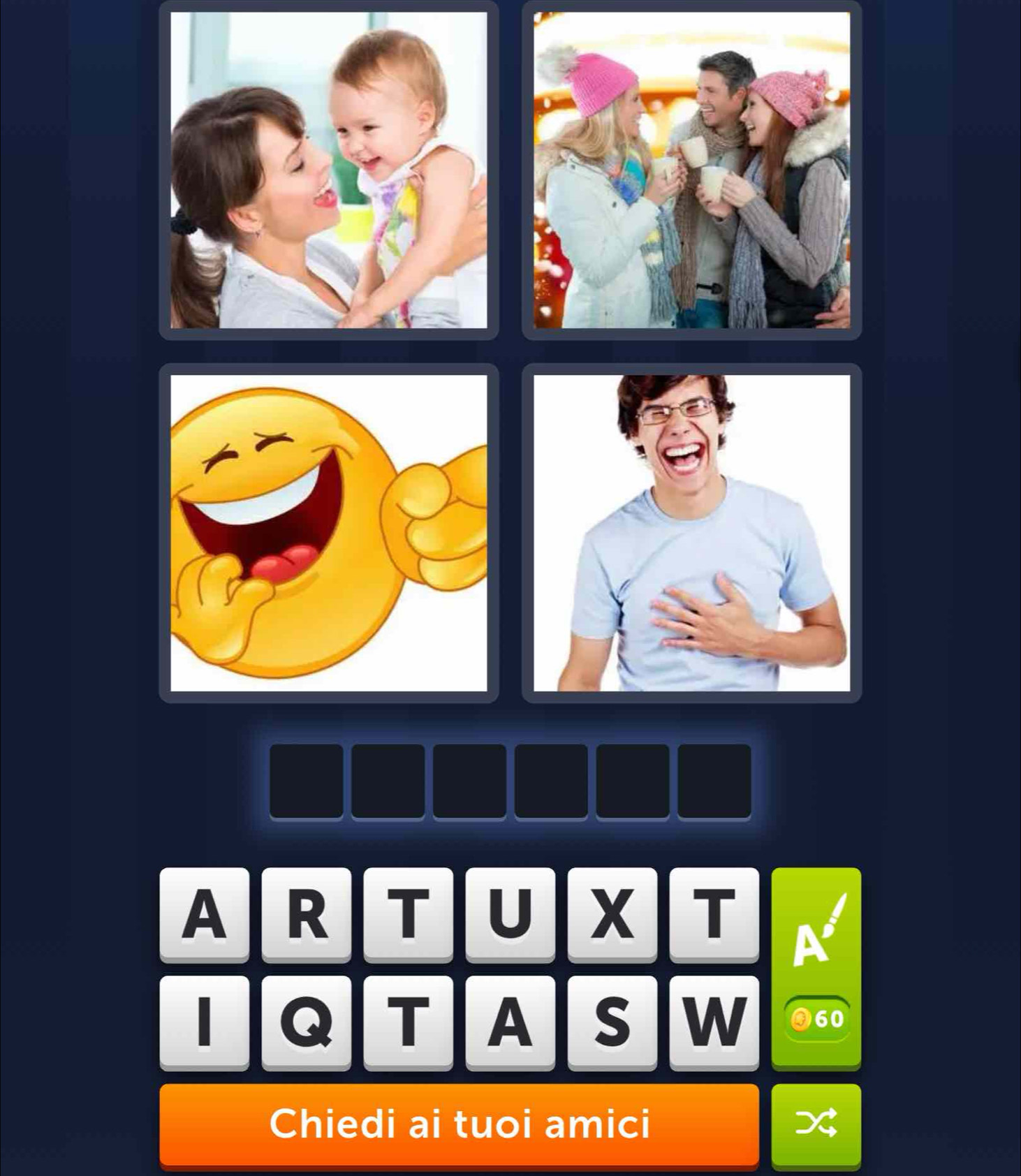Enlarge the mother and baby picture
The height and width of the screenshot is (1176, 1021).
coord(329,170)
